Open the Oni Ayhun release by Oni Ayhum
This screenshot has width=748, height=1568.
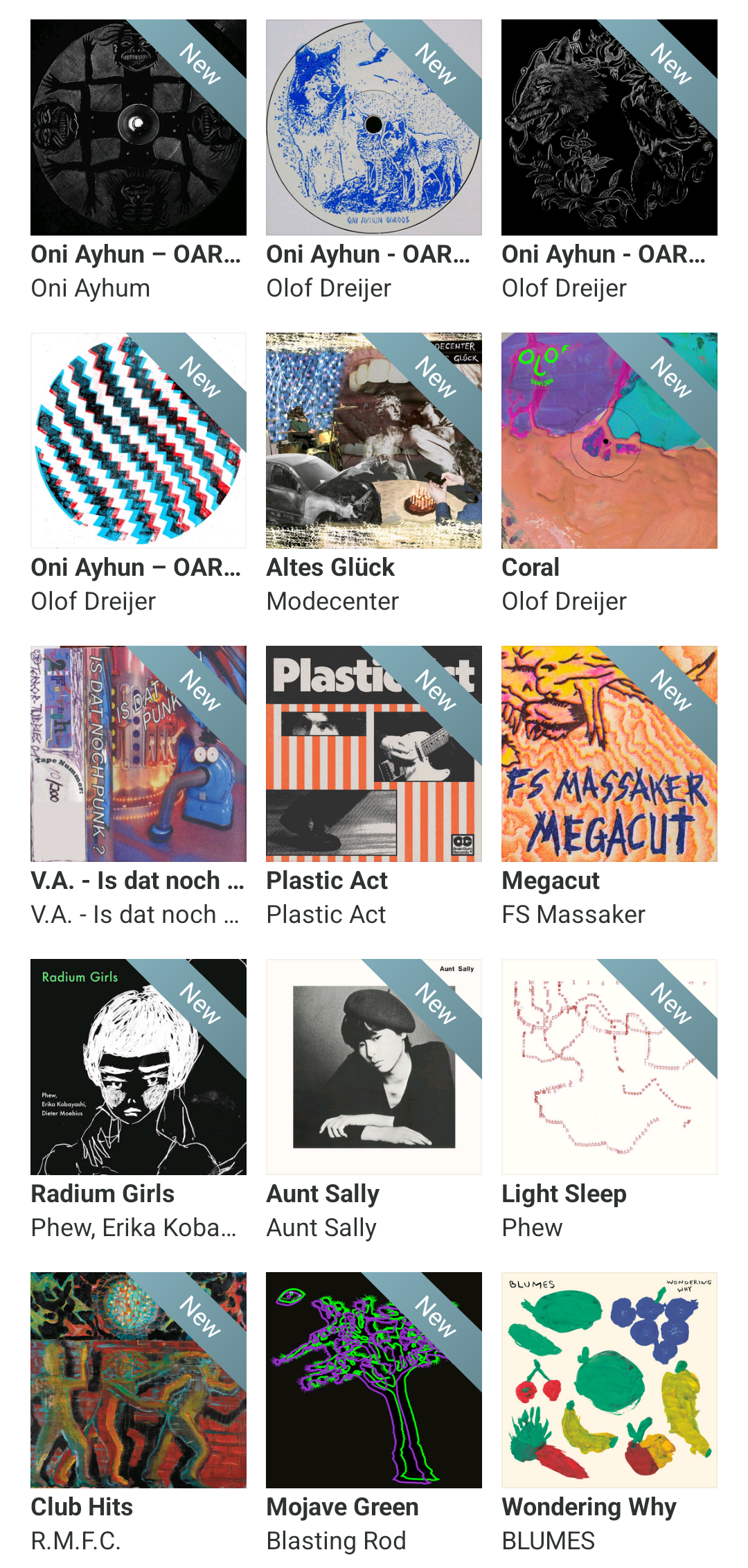pyautogui.click(x=138, y=127)
